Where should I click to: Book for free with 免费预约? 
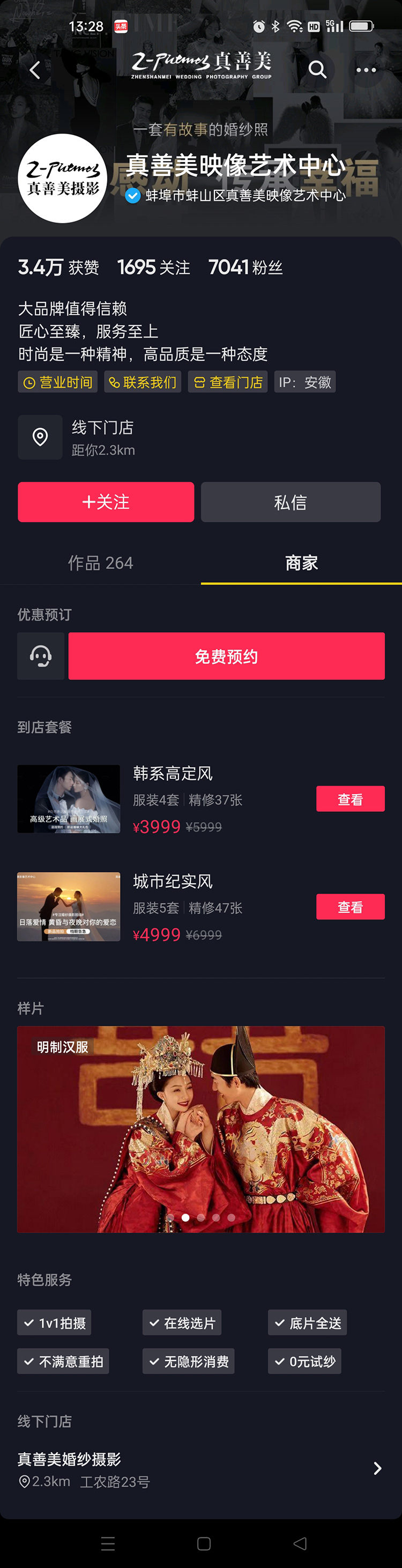pyautogui.click(x=226, y=656)
